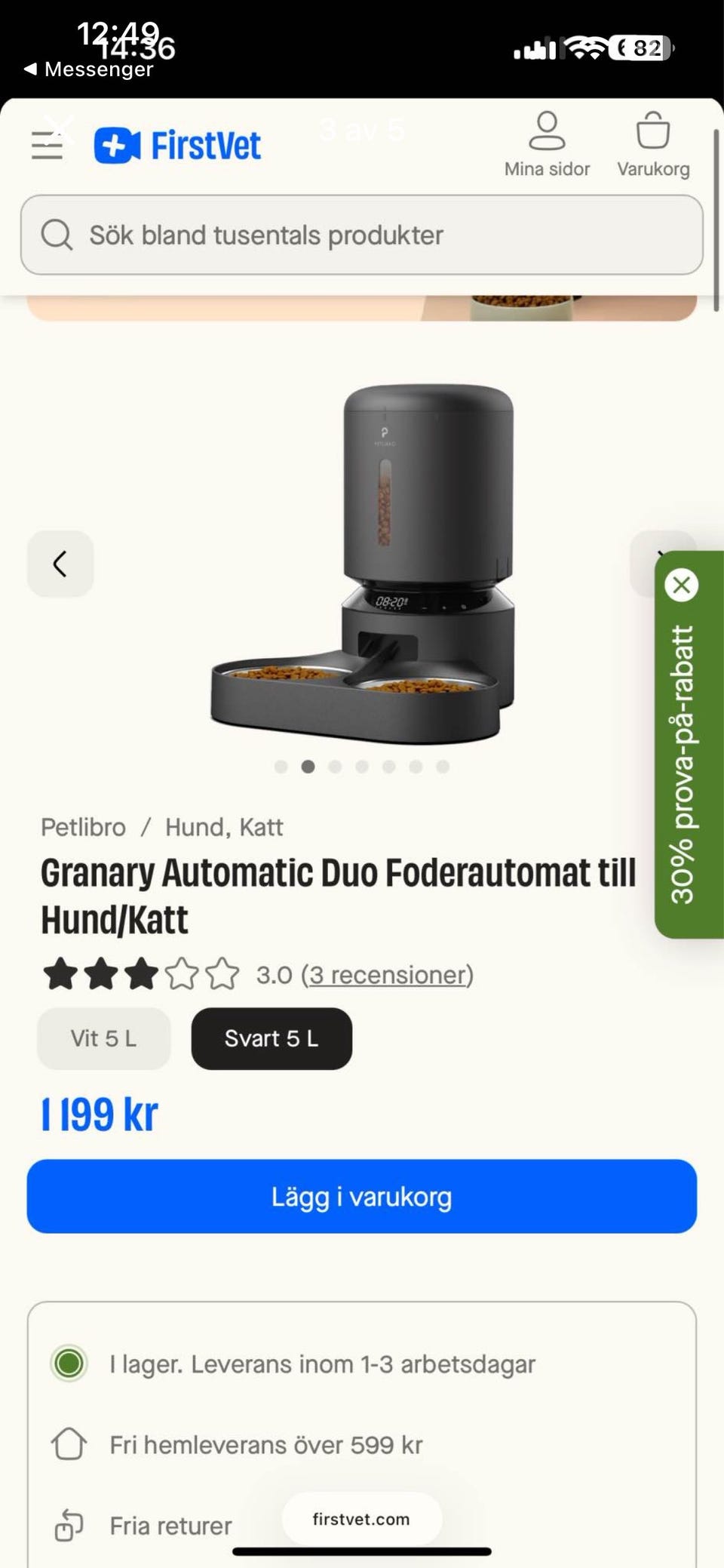Go to the FirstVet home page
Viewport: 724px width, 1568px height.
click(x=178, y=145)
